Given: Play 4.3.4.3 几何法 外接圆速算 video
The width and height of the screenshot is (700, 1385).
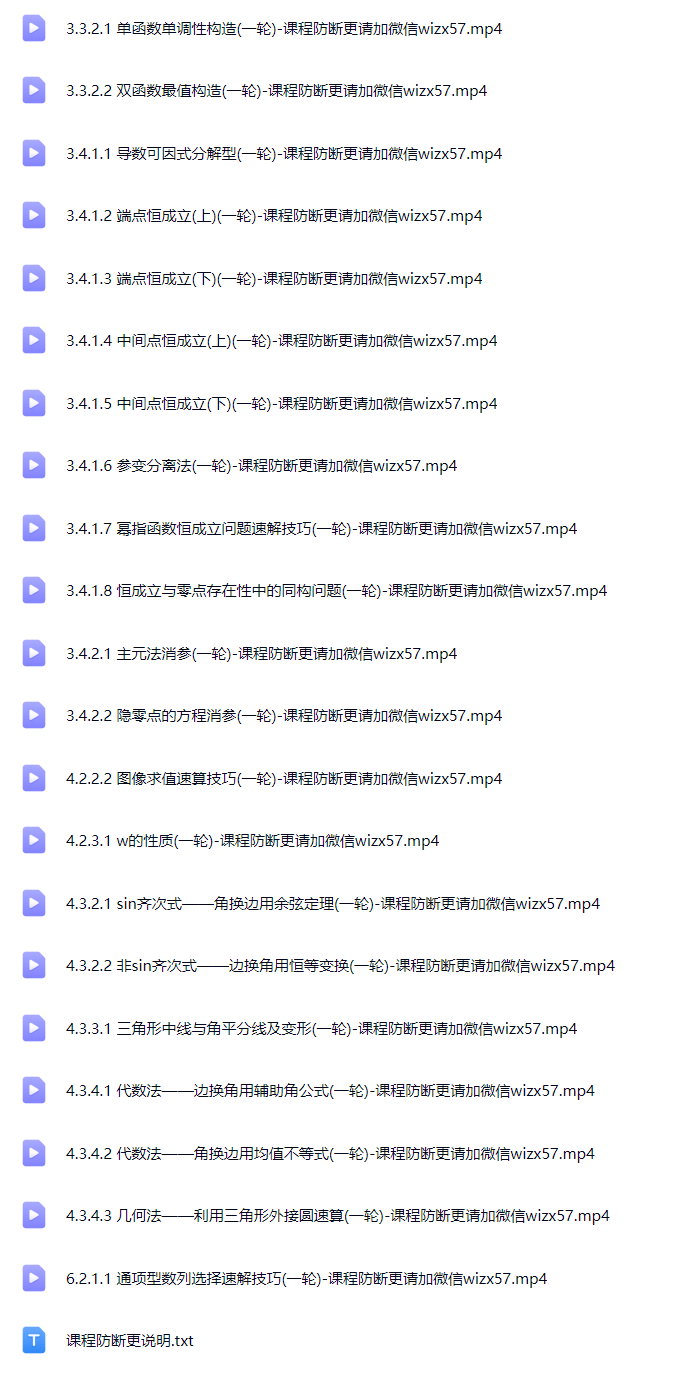Looking at the screenshot, I should click(x=338, y=1216).
